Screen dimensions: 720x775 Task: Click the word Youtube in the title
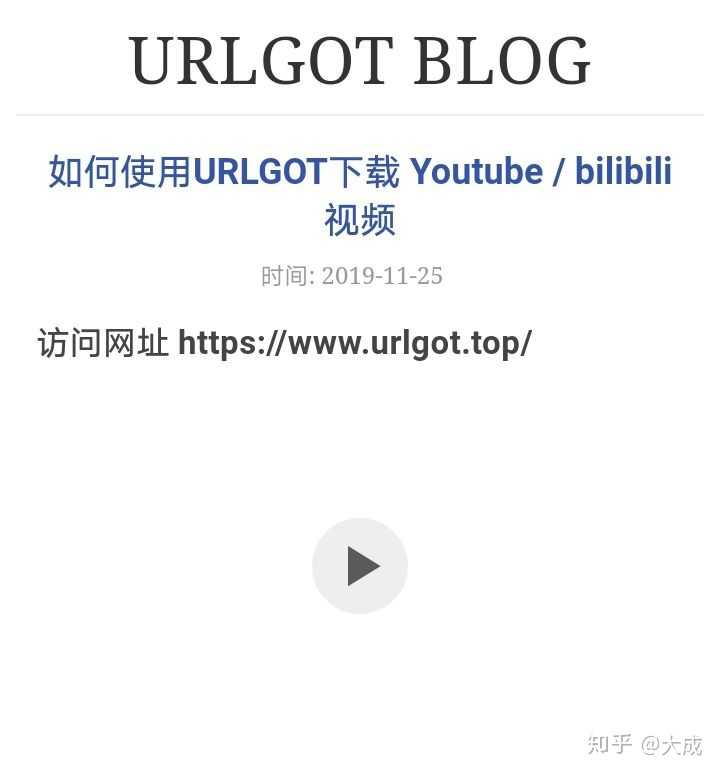coord(478,172)
